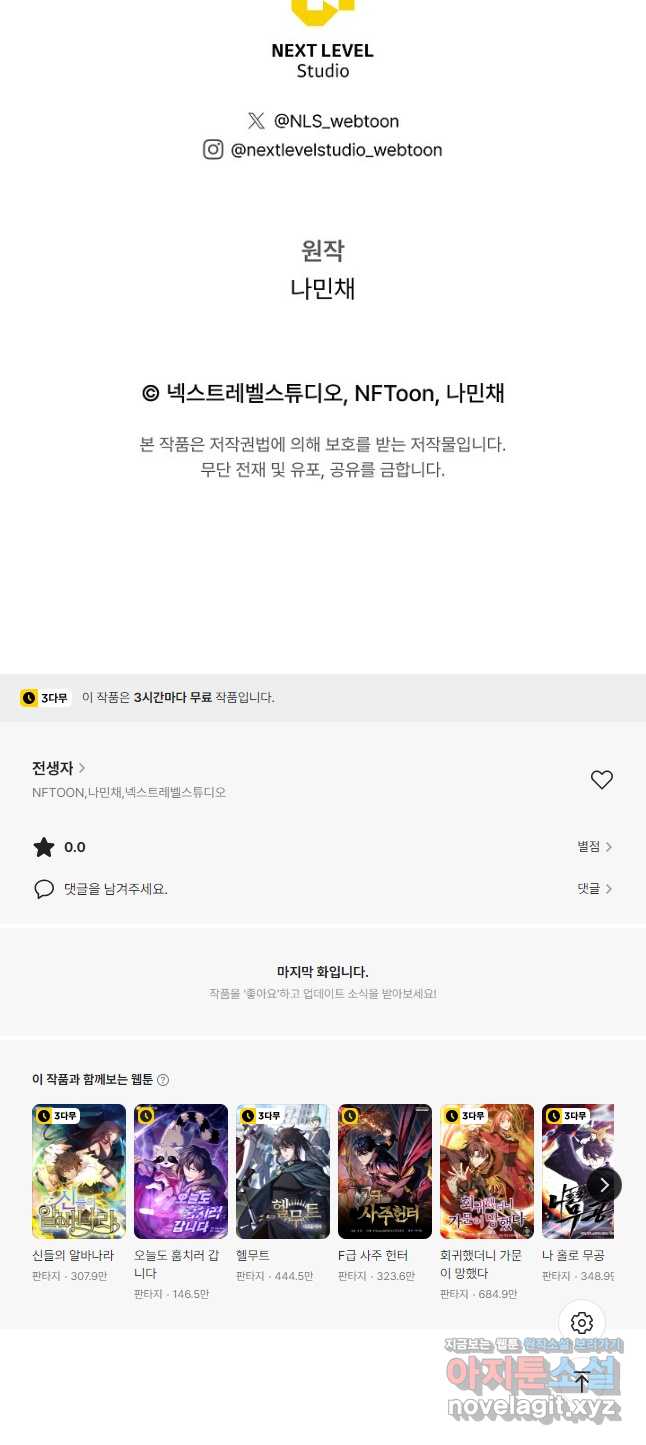Jump back to top with the up arrow
Viewport: 646px width, 1445px height.
(582, 1382)
